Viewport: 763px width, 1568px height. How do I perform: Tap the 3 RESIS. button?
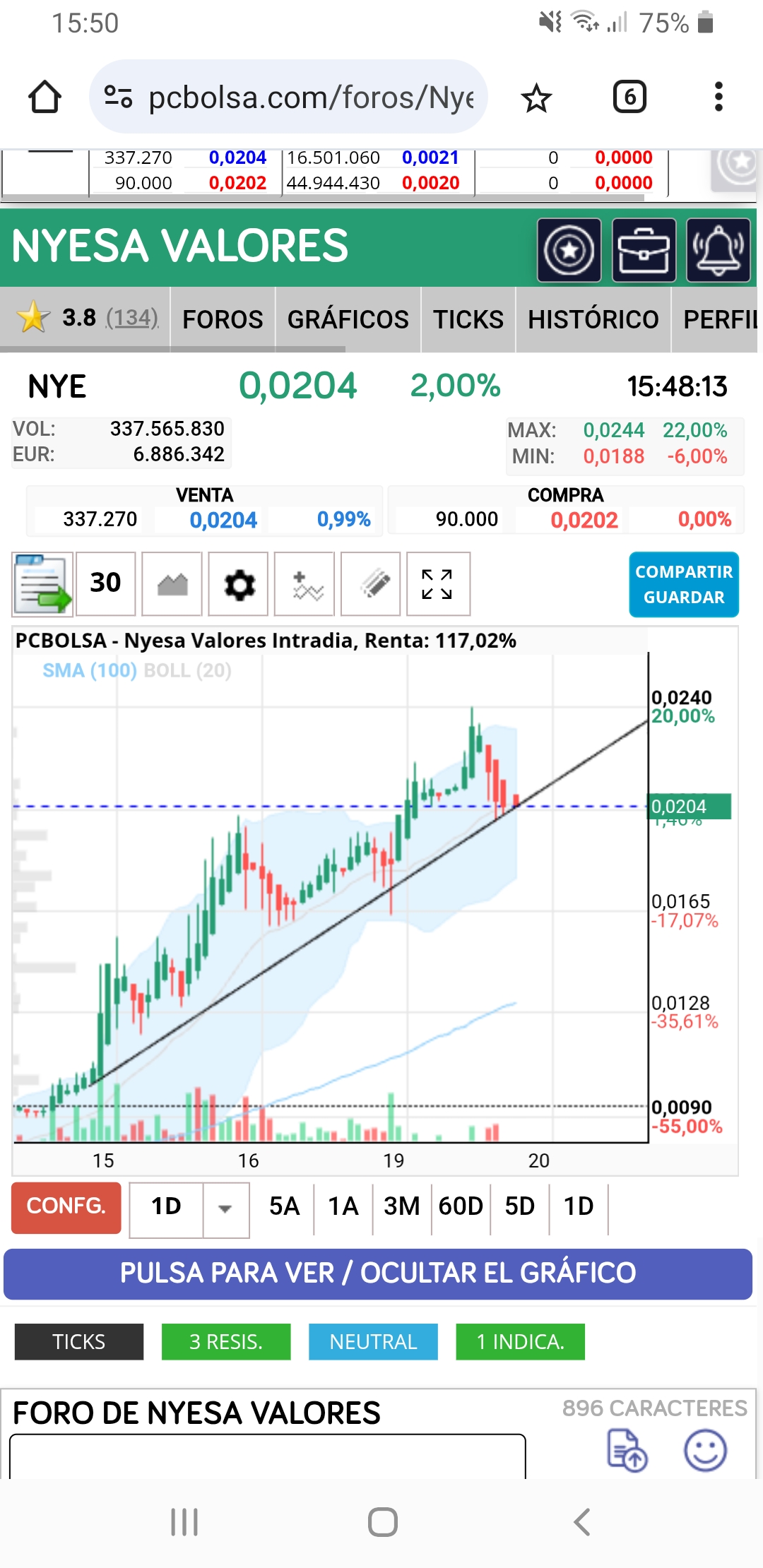point(226,1341)
